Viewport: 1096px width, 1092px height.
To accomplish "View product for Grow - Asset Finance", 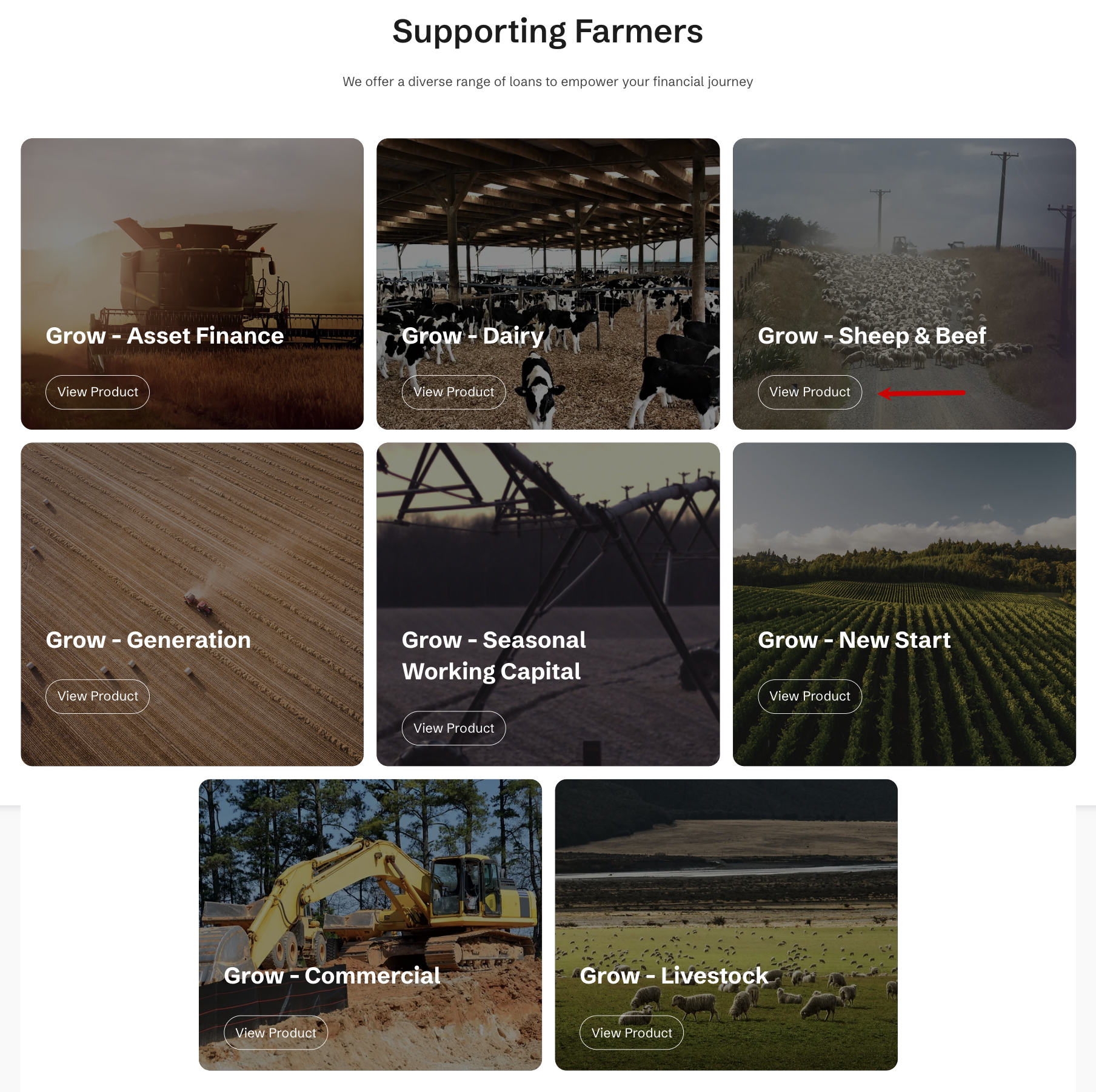I will pos(98,392).
